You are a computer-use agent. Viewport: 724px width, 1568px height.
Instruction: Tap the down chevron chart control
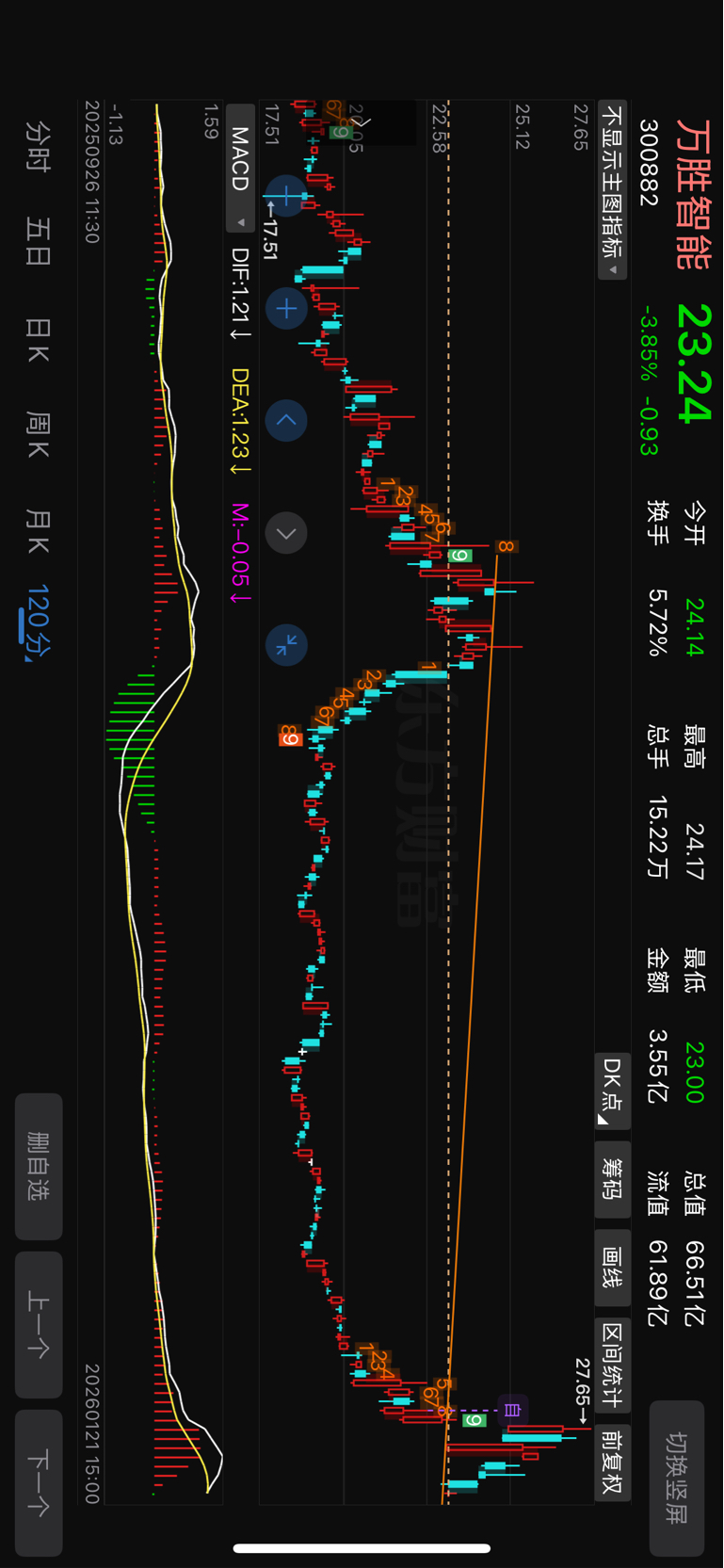[286, 533]
